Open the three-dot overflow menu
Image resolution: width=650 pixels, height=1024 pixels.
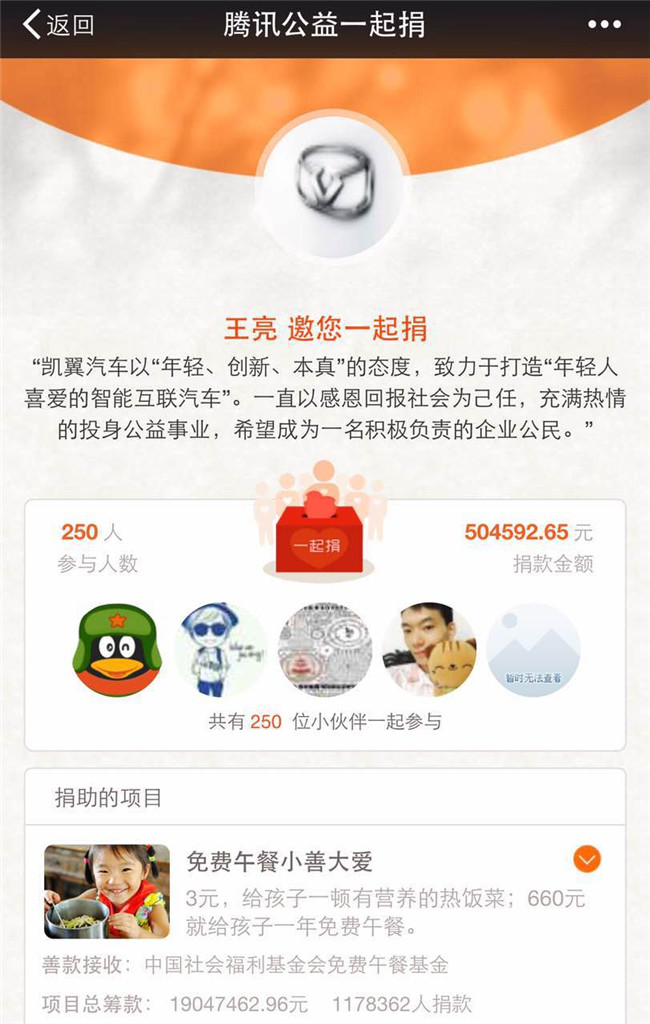tap(604, 25)
